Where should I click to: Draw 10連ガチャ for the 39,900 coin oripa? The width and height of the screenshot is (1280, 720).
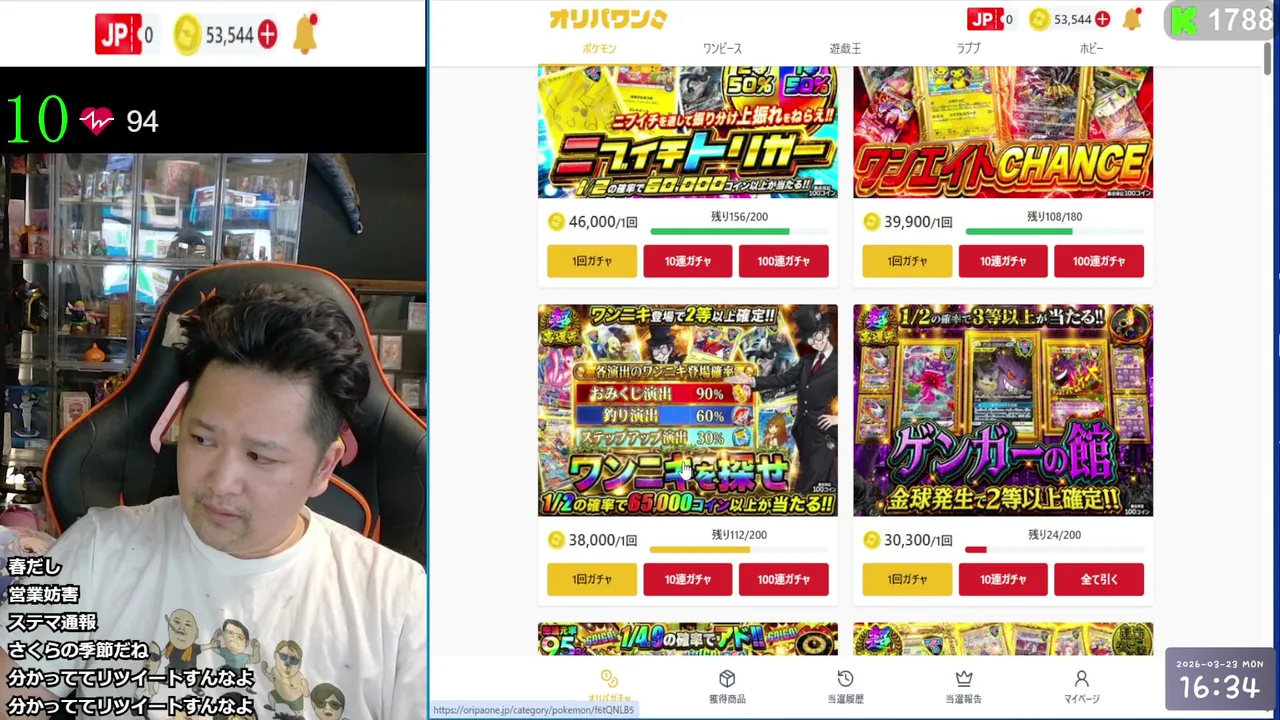point(1003,261)
